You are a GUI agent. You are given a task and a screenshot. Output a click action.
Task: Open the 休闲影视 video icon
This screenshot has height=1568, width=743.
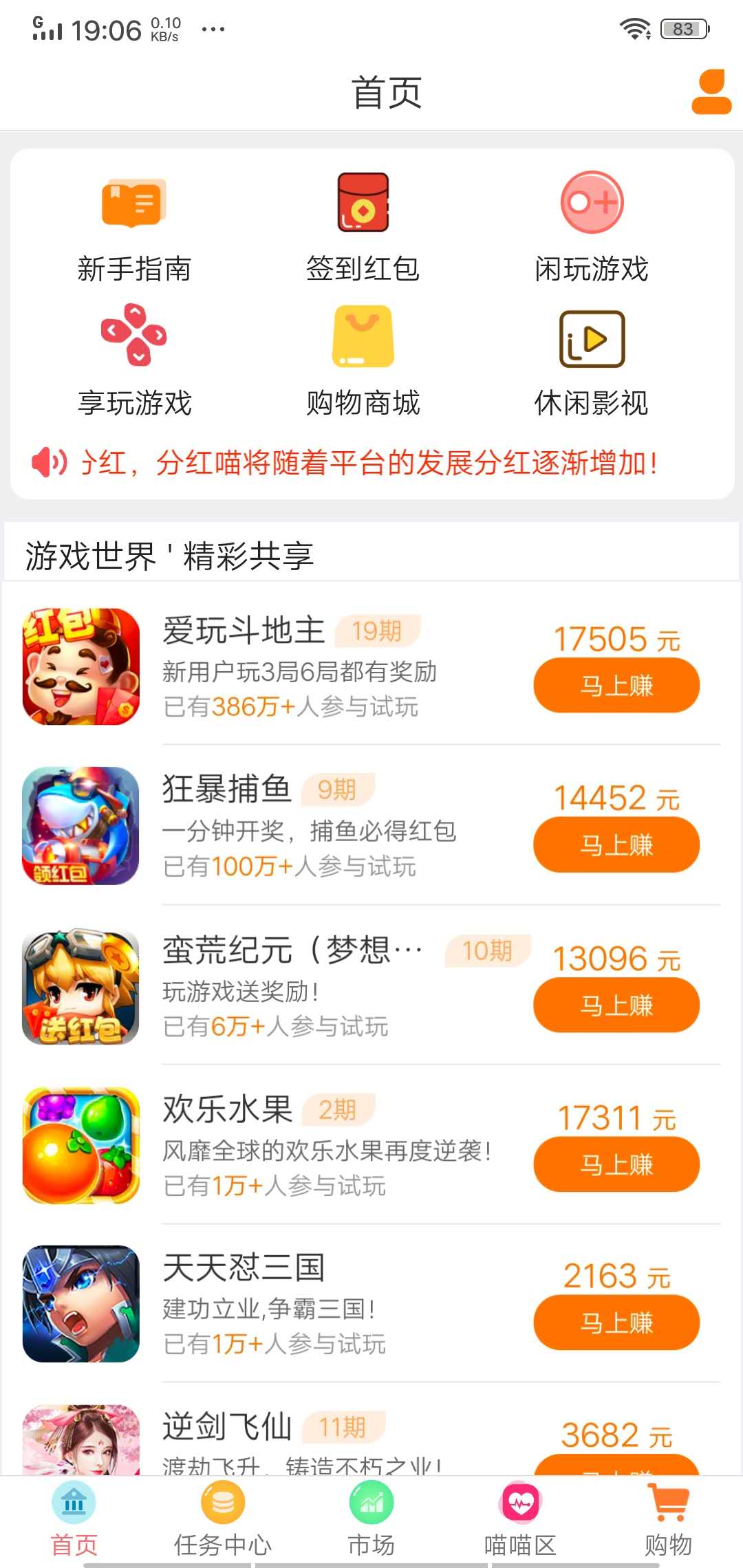[x=590, y=338]
